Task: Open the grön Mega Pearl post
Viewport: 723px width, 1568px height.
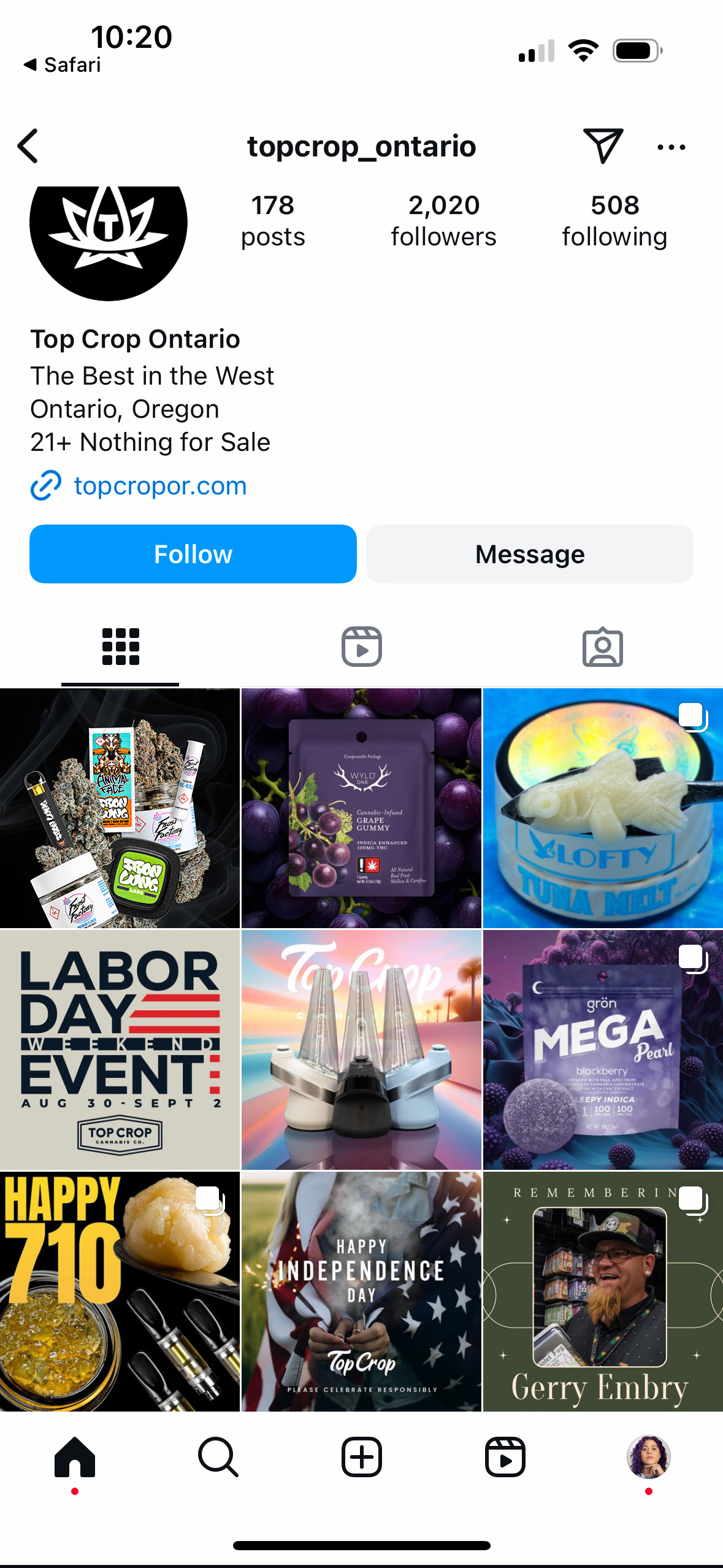Action: pos(603,1050)
